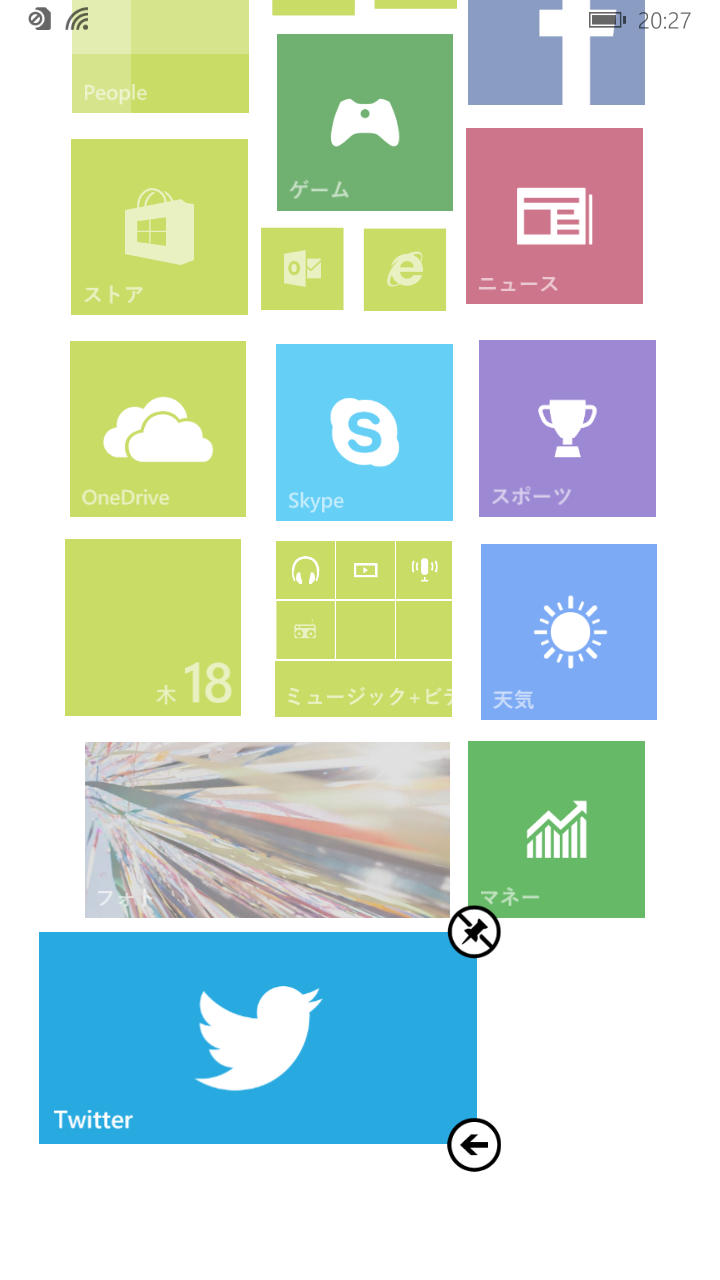Open the Internet Explorer tile
The image size is (720, 1280).
pos(405,270)
